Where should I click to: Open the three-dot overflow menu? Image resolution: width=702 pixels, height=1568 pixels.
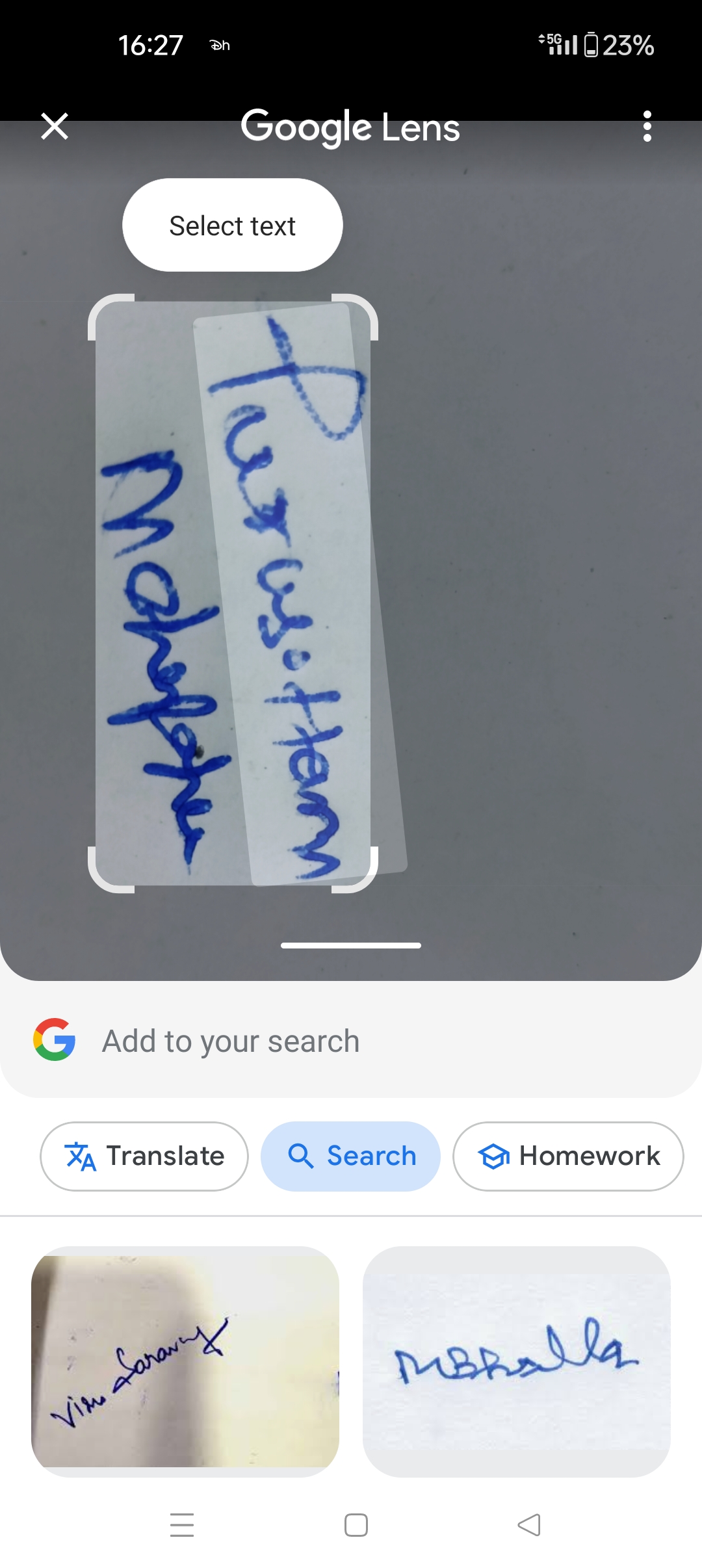(x=647, y=126)
